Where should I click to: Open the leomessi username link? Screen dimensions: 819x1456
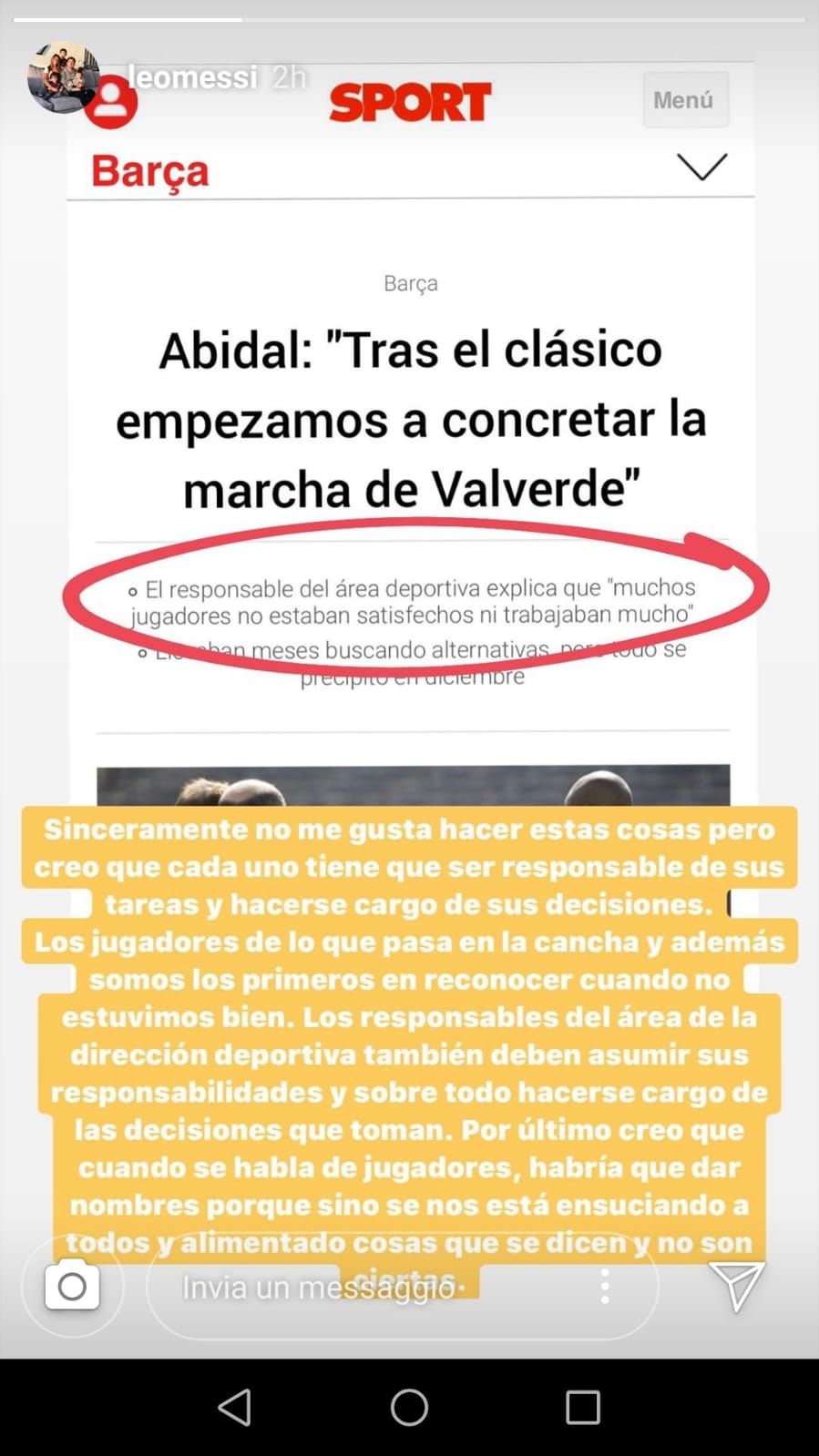coord(192,77)
